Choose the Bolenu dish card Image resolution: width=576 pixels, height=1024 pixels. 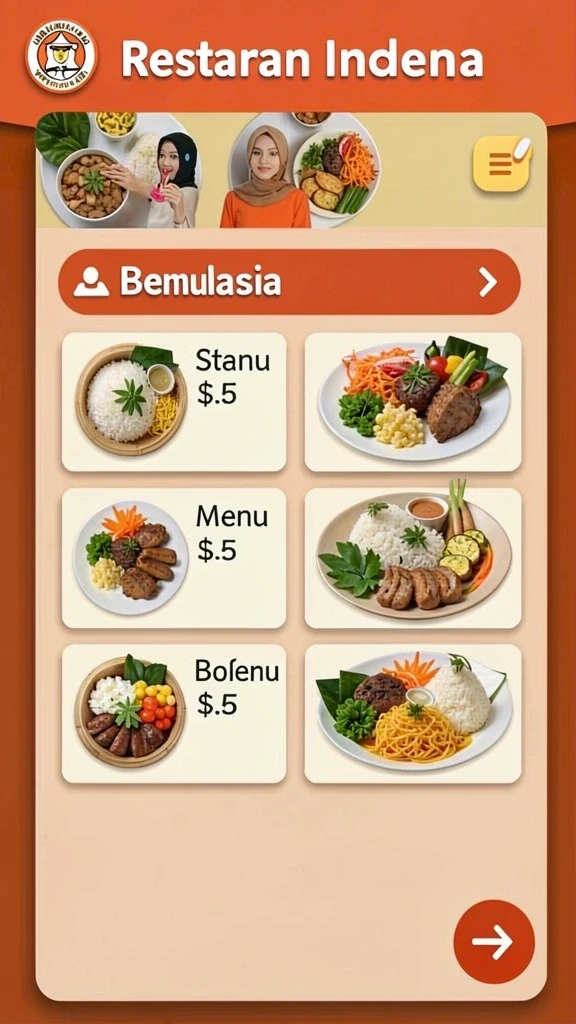point(174,713)
